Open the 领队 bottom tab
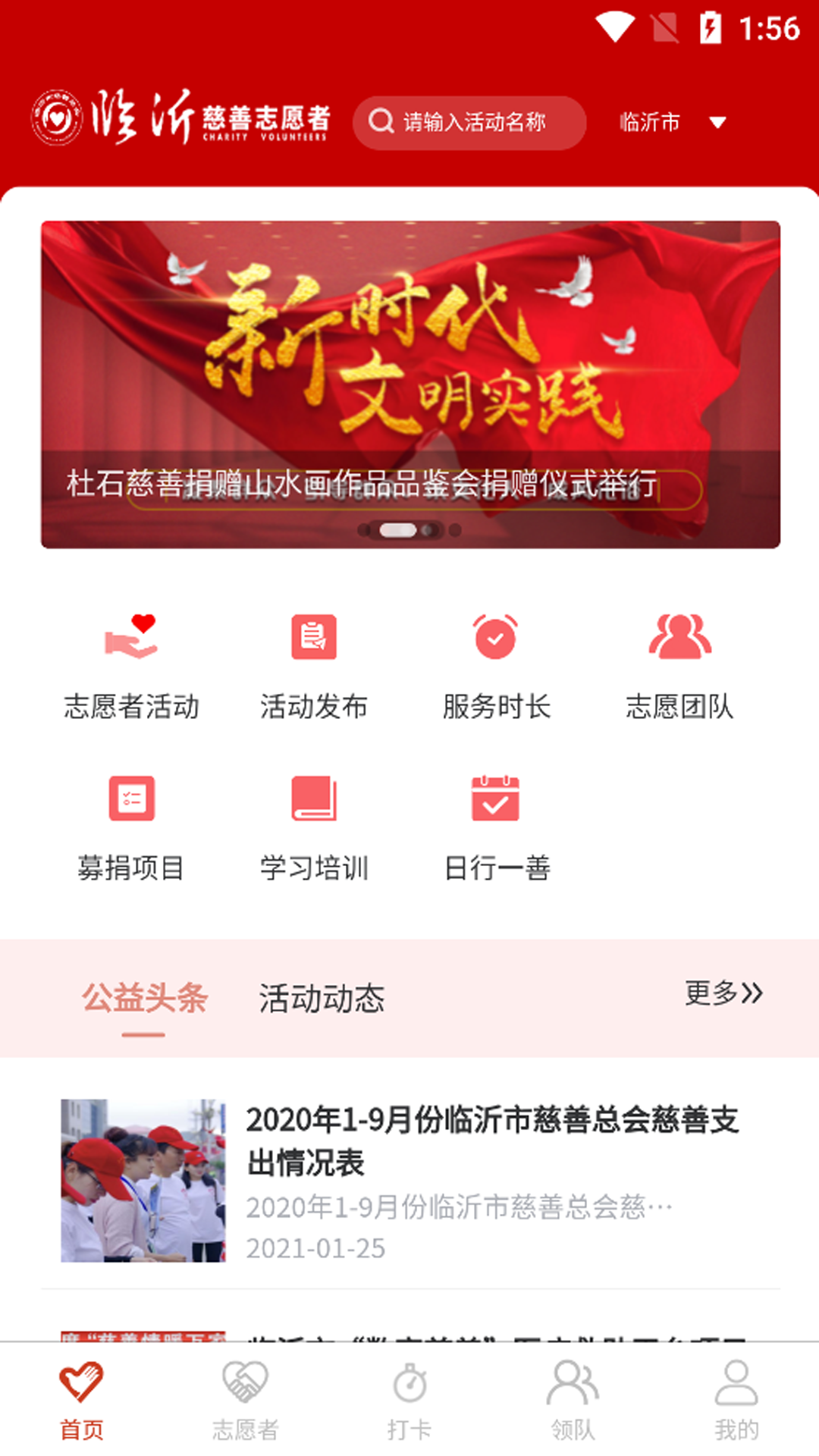The width and height of the screenshot is (819, 1456). 573,1400
